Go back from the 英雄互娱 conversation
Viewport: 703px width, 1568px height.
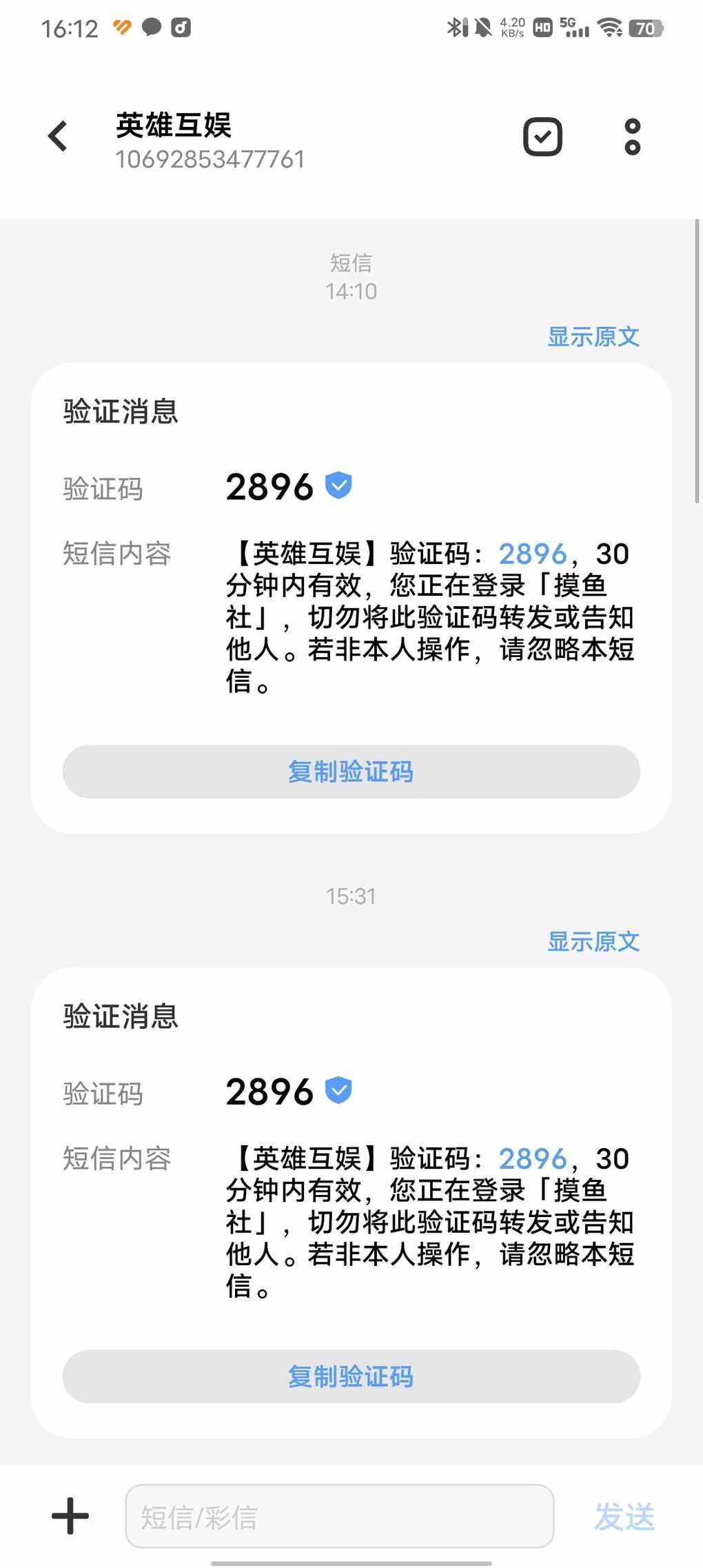pyautogui.click(x=58, y=136)
